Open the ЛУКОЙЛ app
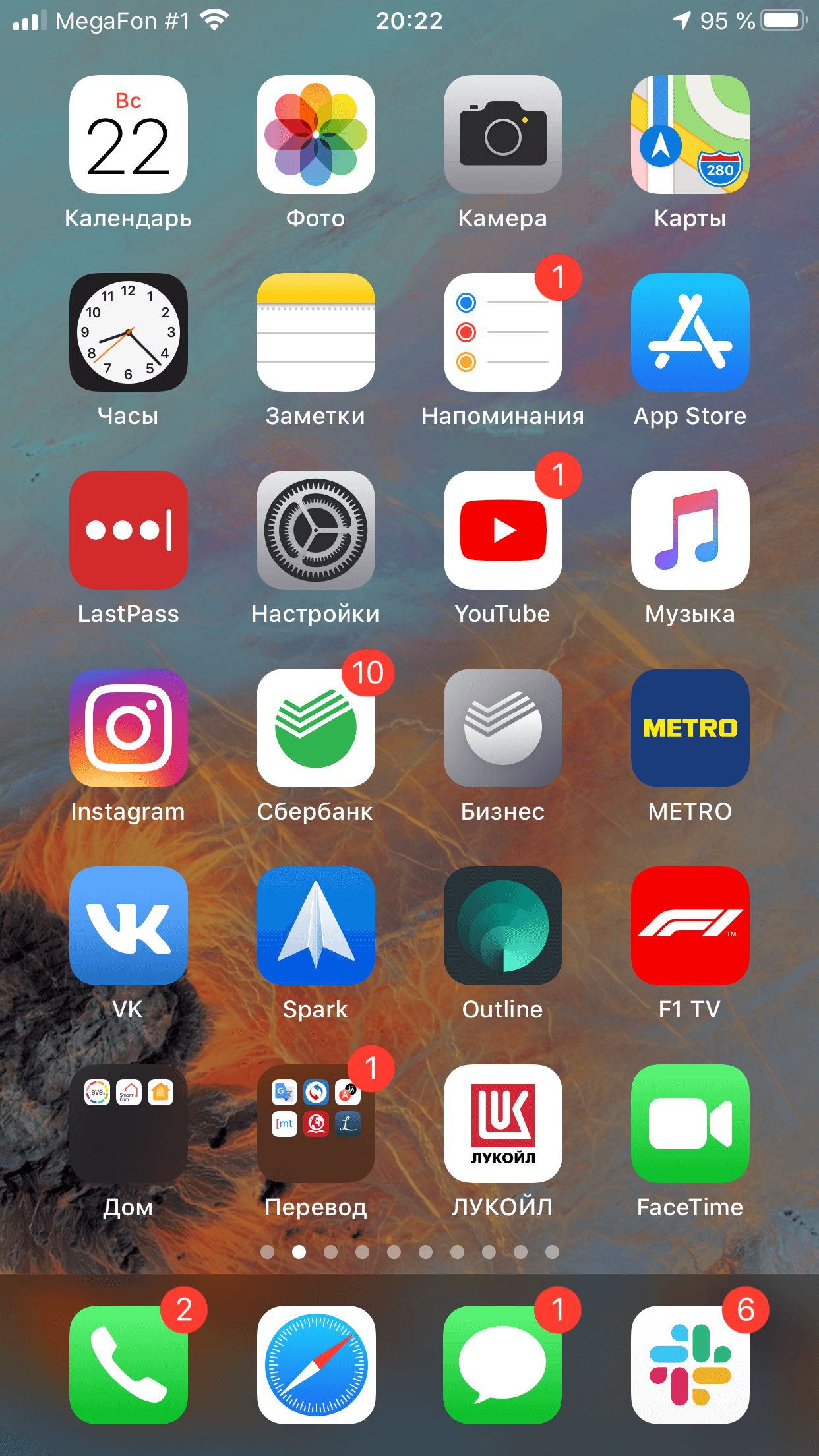This screenshot has width=819, height=1456. pos(503,1124)
